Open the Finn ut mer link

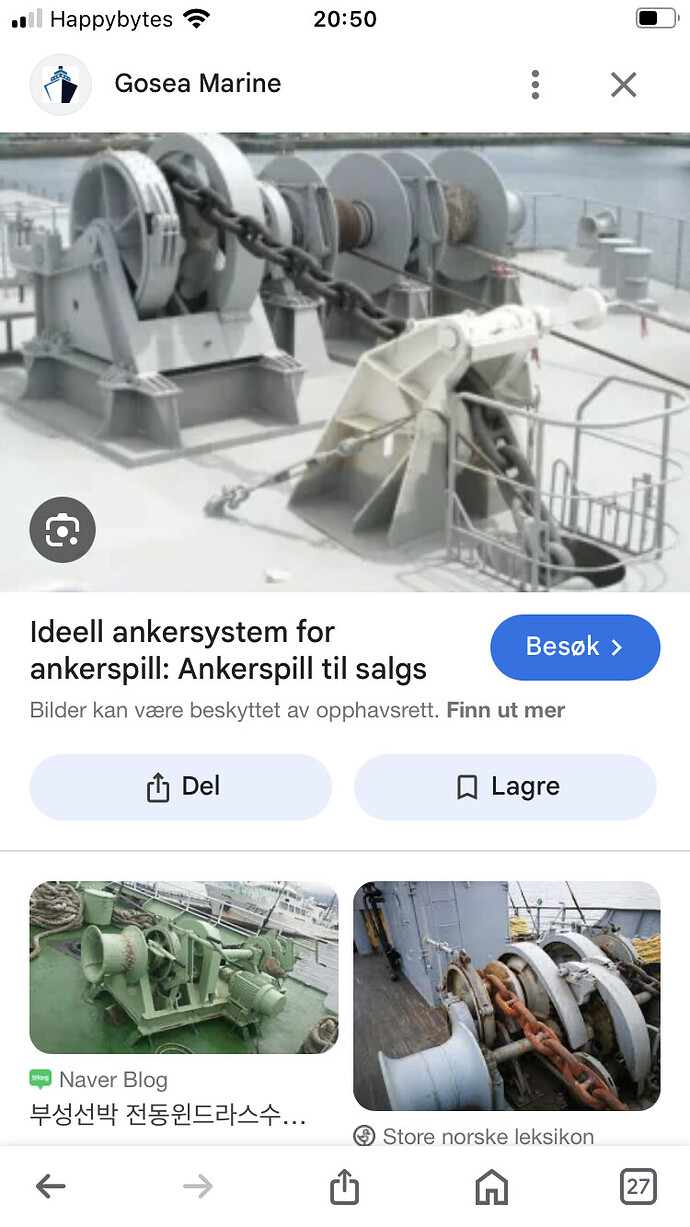pos(505,711)
